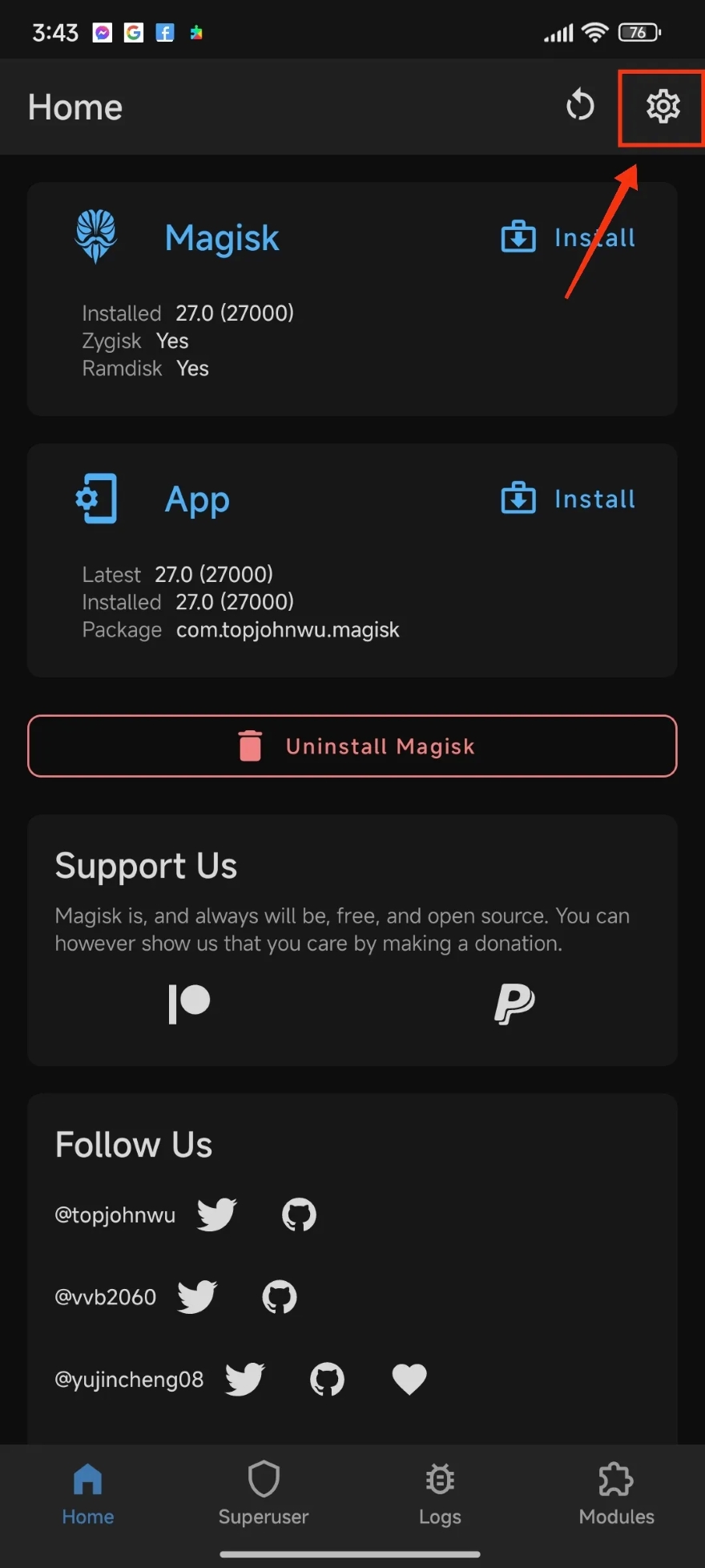Start Magisk installation via the Install button

567,236
